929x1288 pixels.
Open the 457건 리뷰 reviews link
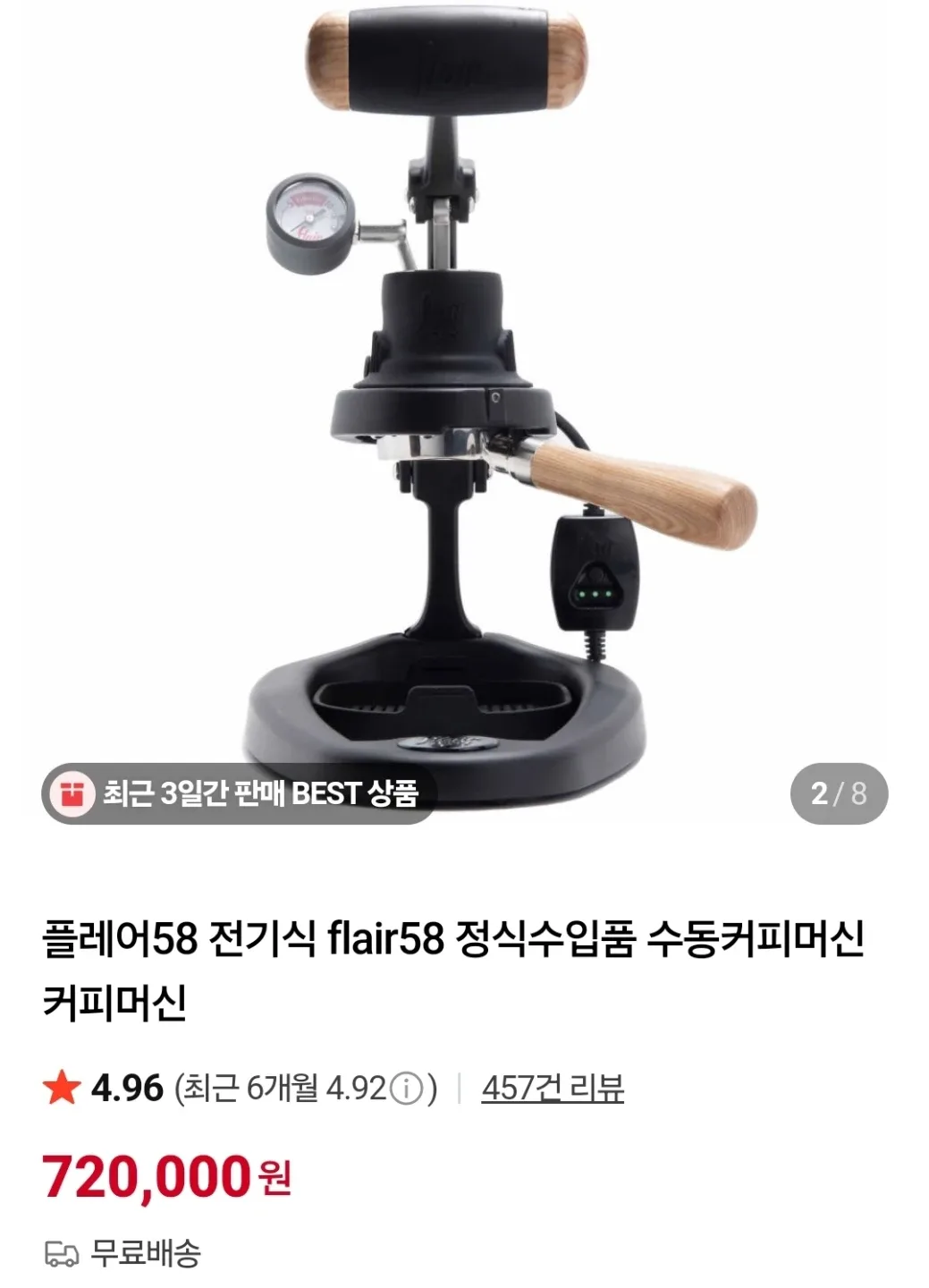click(x=552, y=1089)
